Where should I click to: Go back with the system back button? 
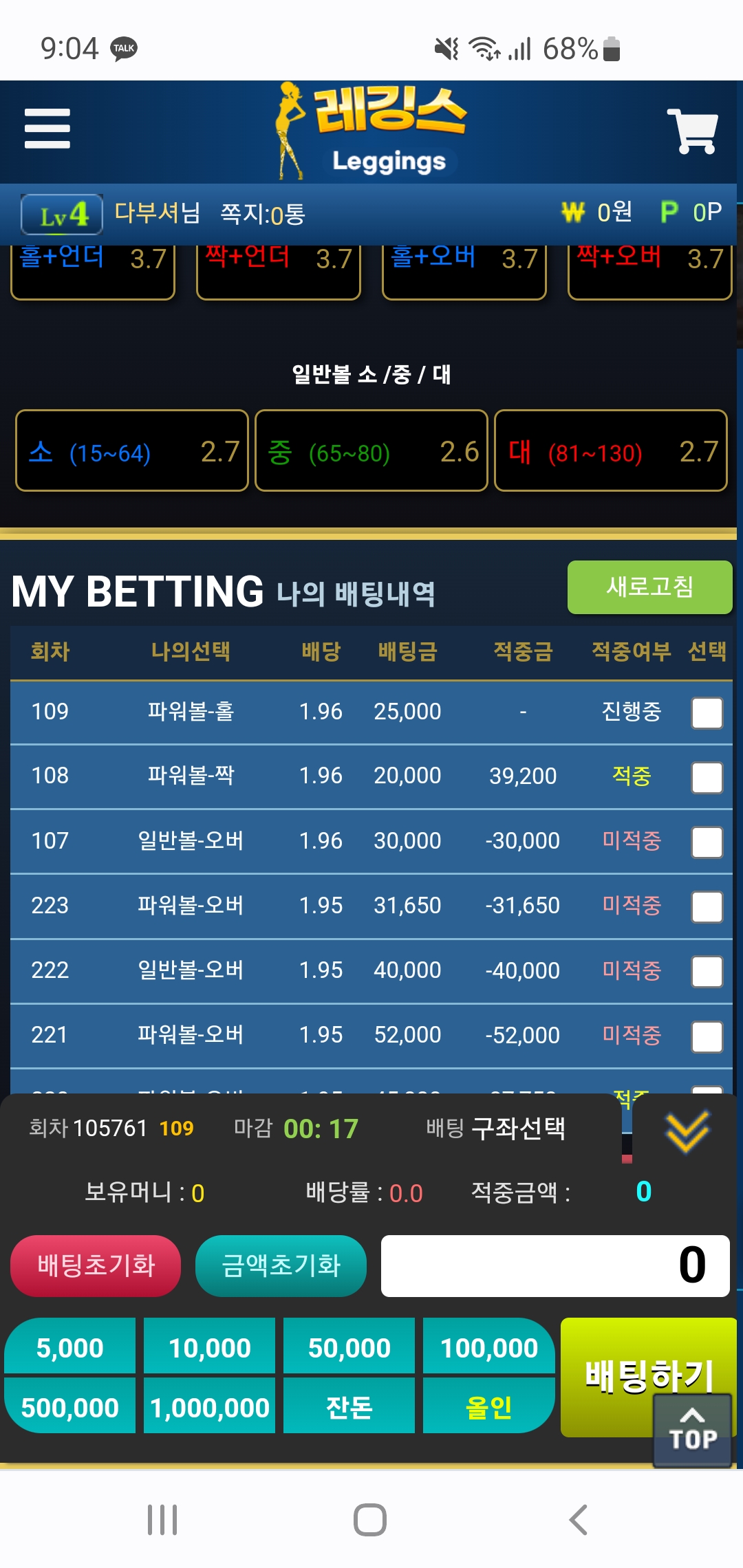tap(579, 1520)
